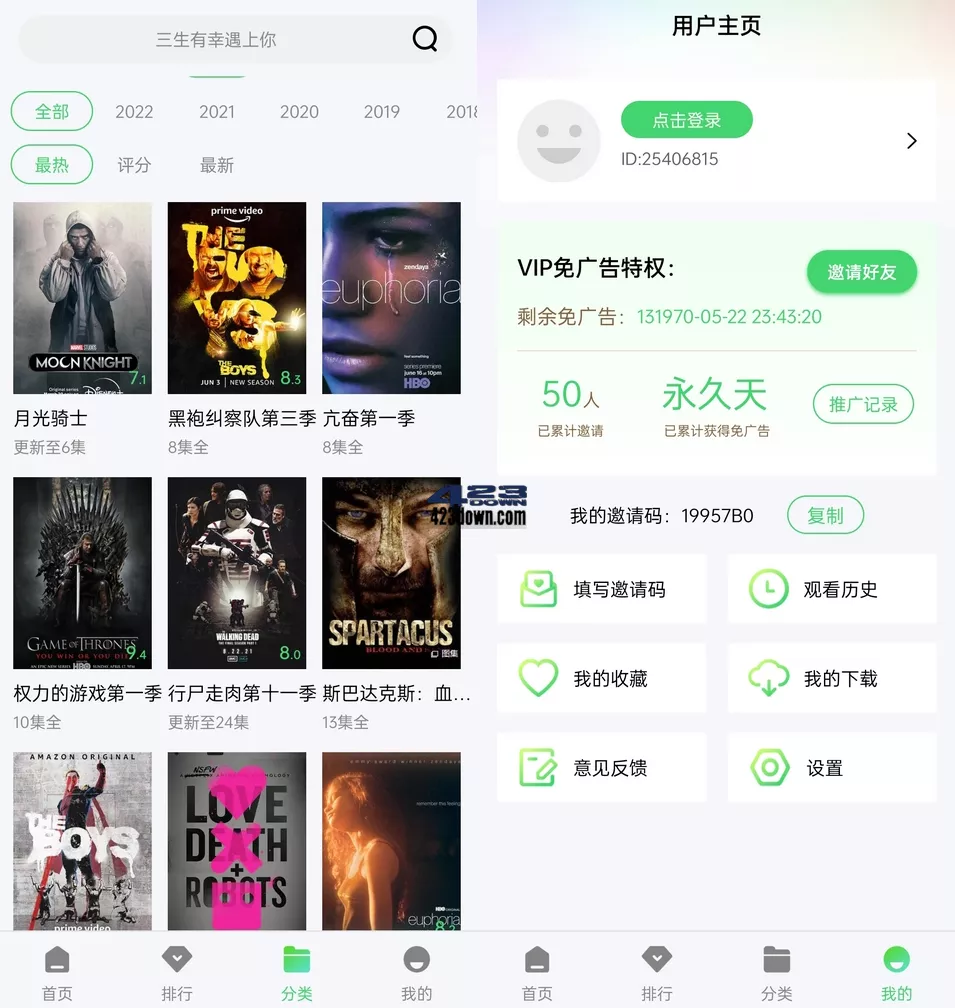Click the search magnifier icon
The height and width of the screenshot is (1008, 955).
point(425,38)
